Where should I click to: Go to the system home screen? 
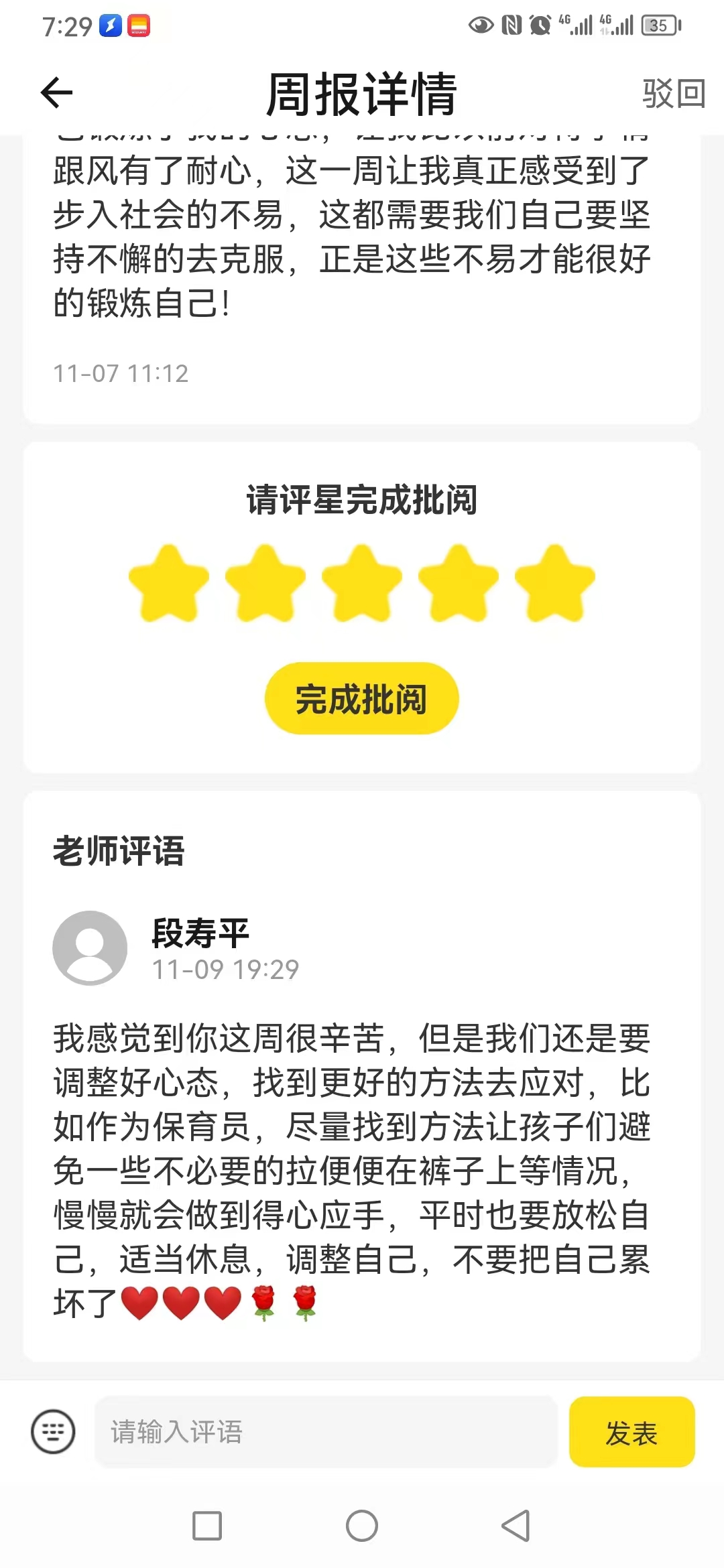362,1526
